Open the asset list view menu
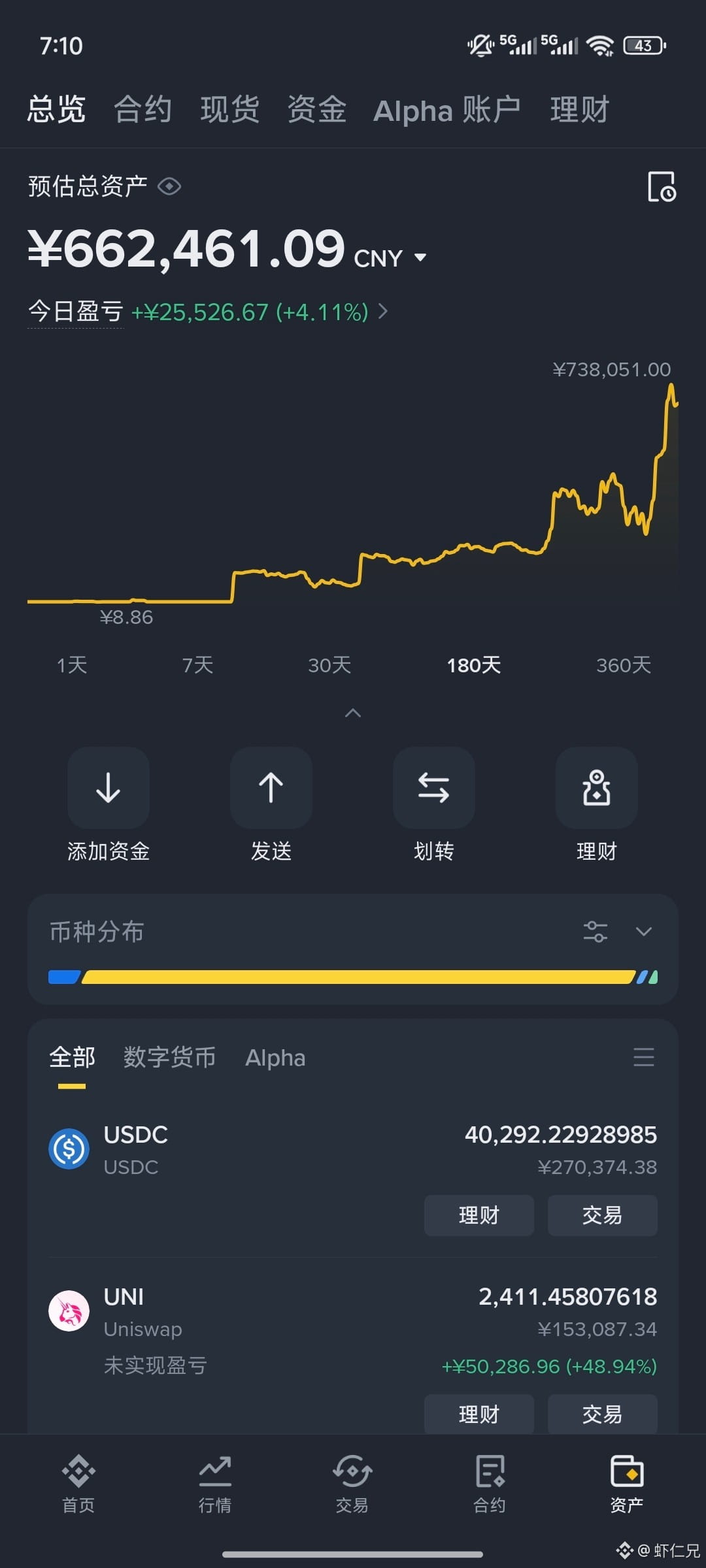 644,1057
